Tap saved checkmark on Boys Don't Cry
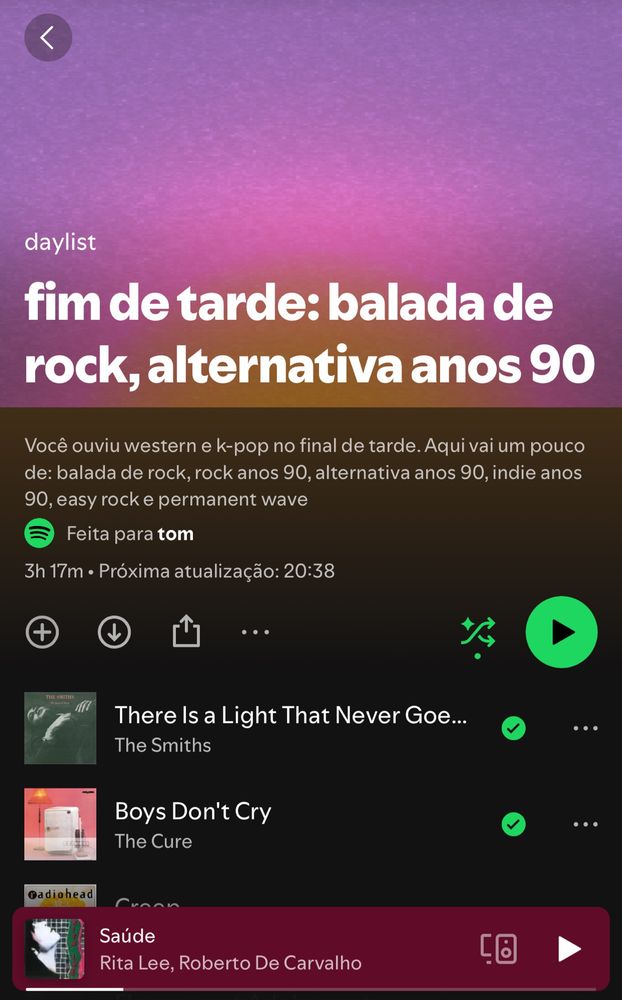This screenshot has height=1000, width=622. tap(513, 824)
